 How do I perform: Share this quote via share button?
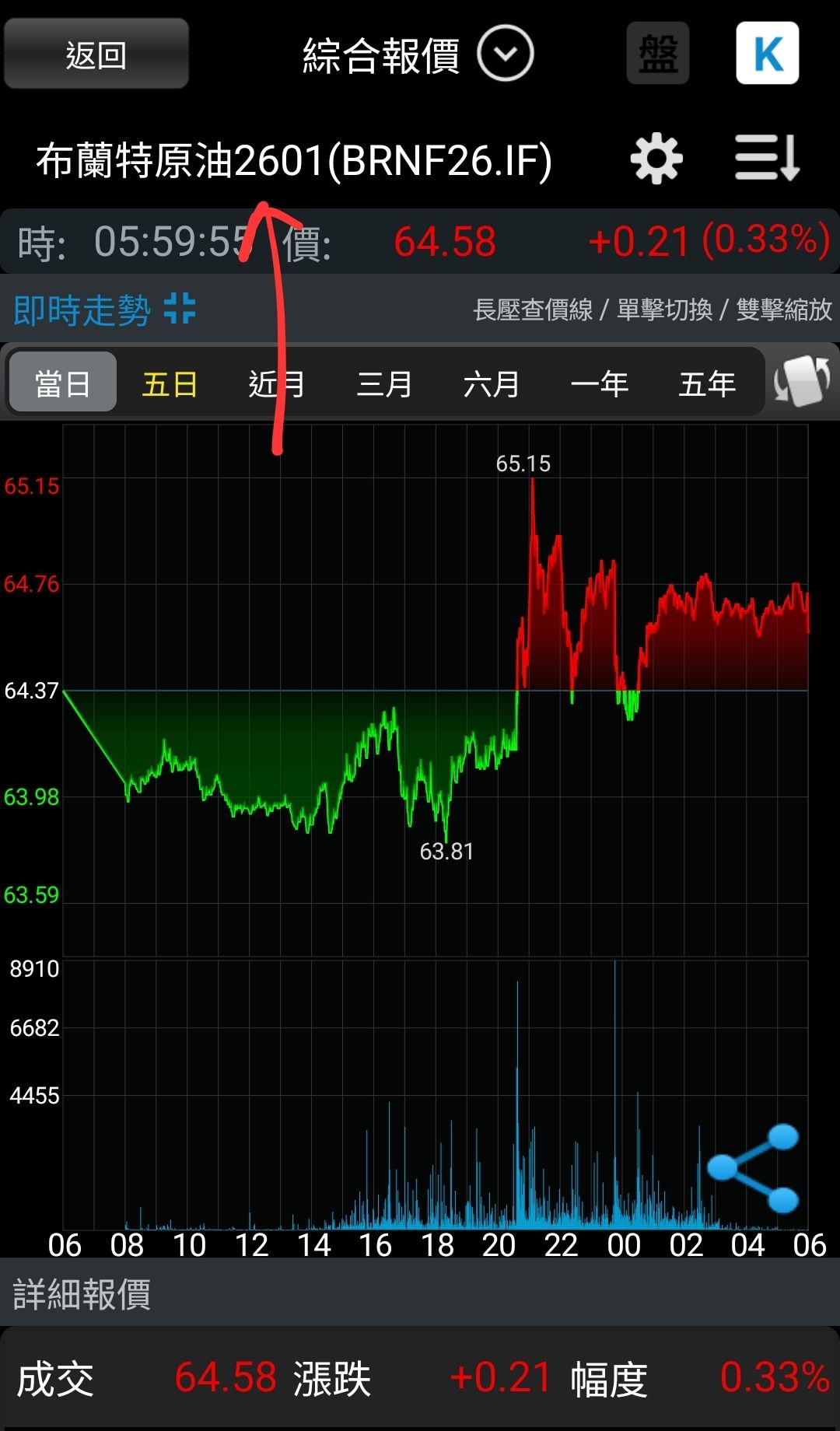point(754,1168)
